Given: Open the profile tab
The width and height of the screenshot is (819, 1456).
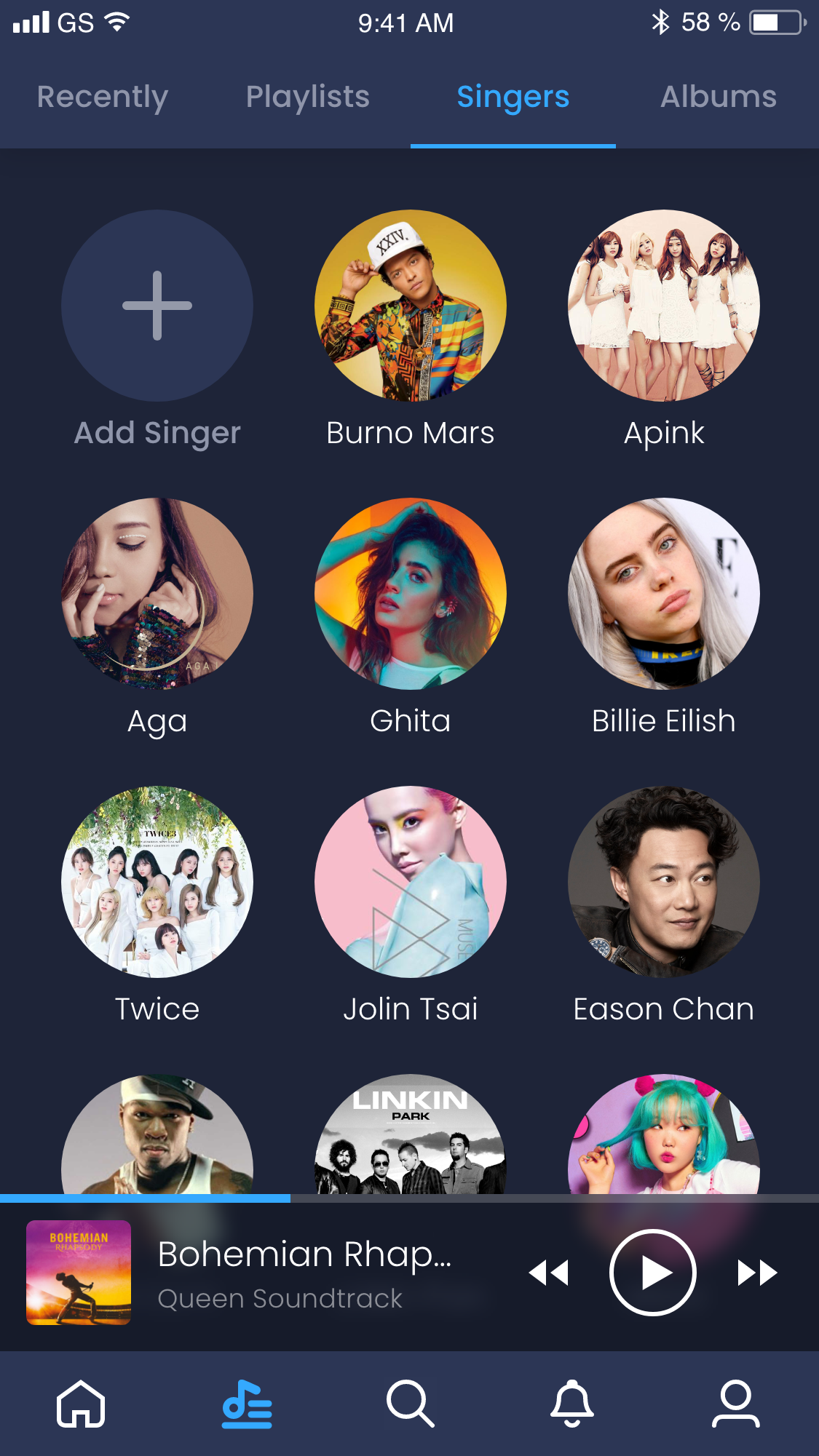Looking at the screenshot, I should pos(736,1404).
